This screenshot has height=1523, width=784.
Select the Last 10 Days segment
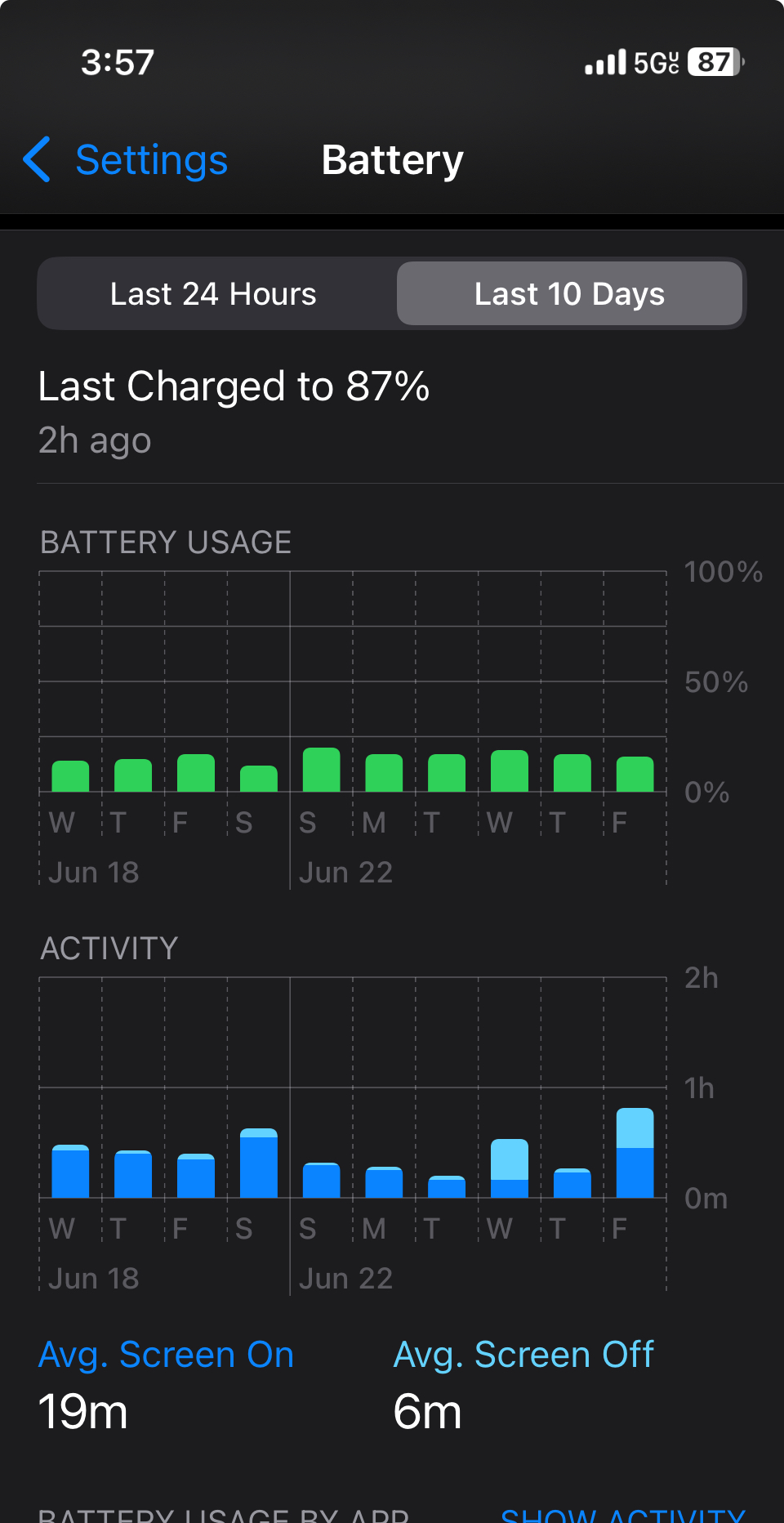(x=569, y=294)
